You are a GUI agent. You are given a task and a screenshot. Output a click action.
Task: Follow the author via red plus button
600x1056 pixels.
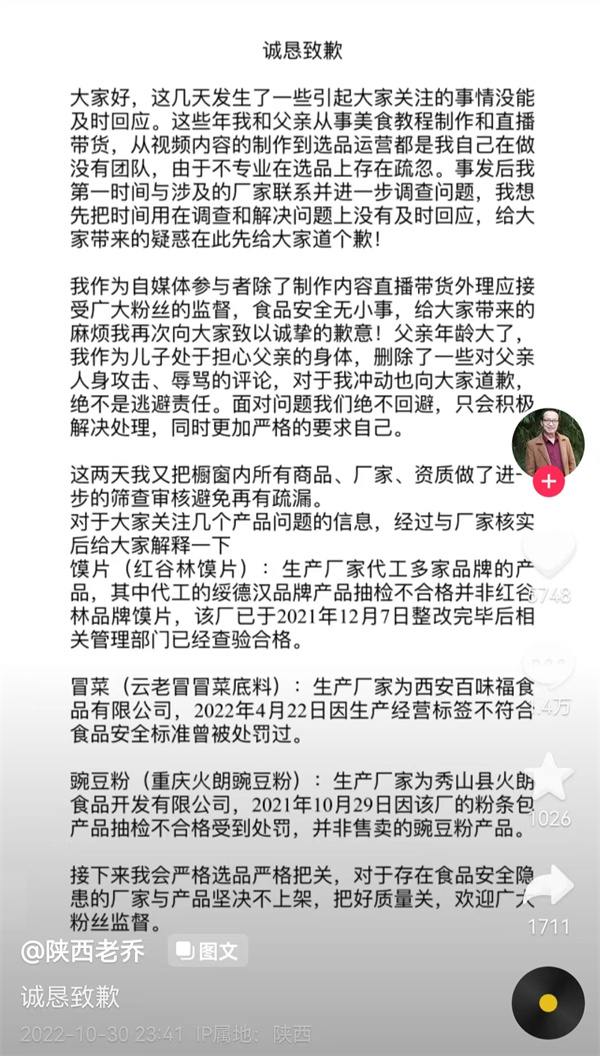pos(549,482)
